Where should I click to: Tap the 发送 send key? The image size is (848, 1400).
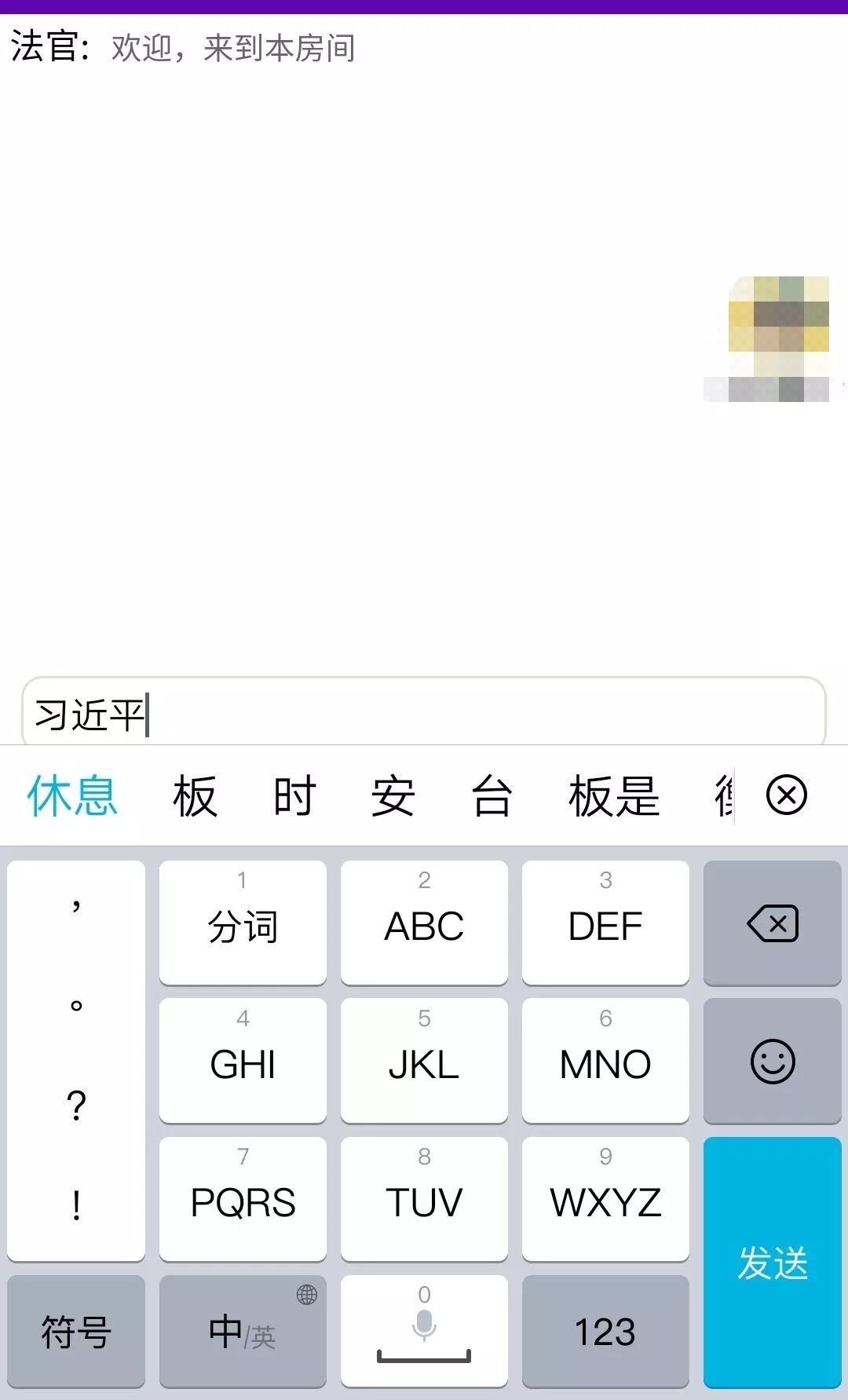pos(773,1262)
